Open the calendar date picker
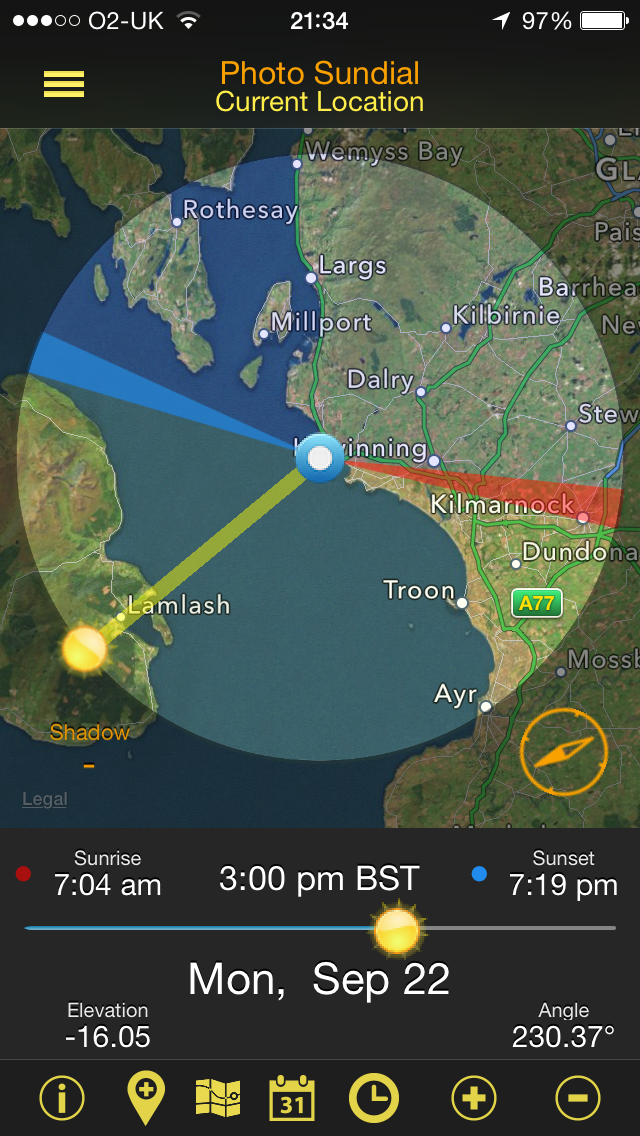 point(292,1098)
